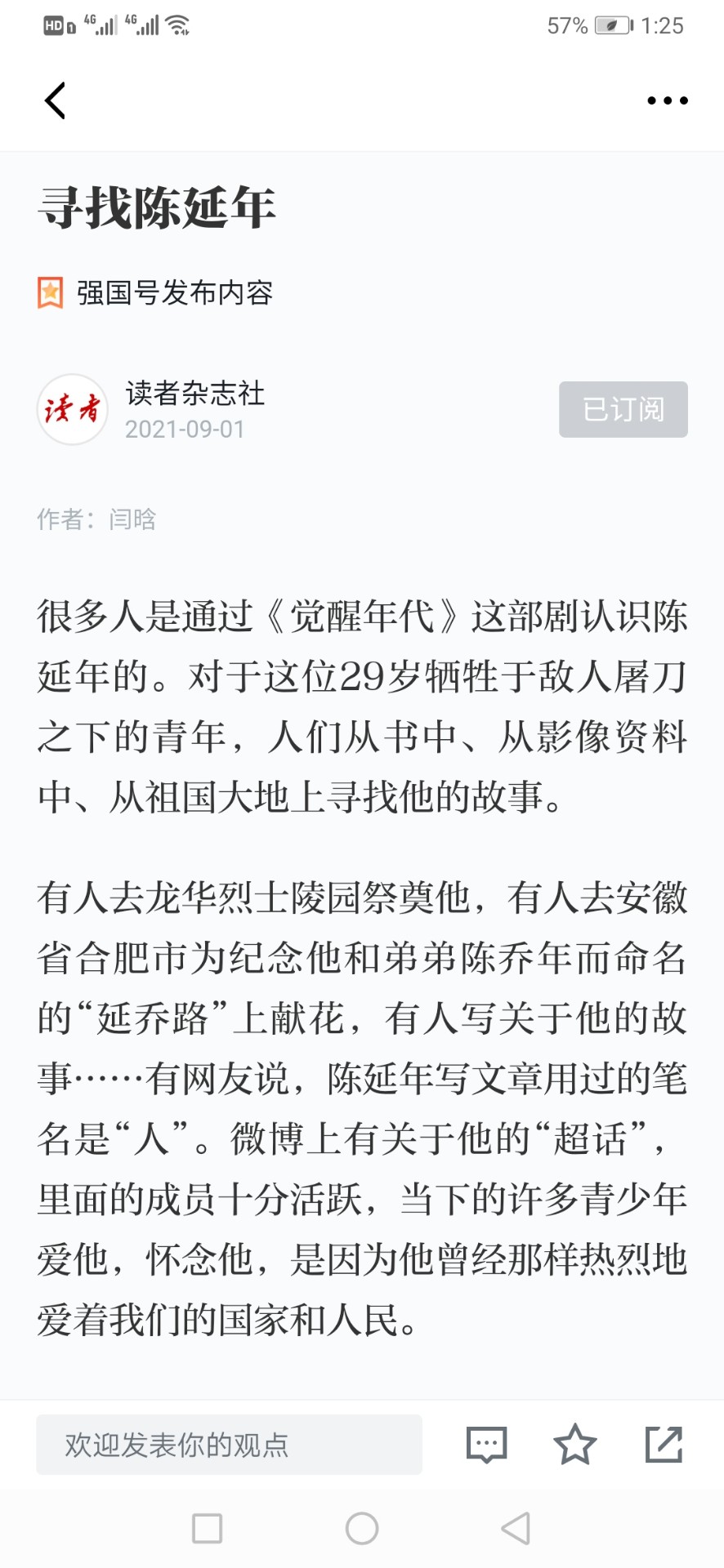
Task: Tap the 欢迎发表你的观点 comment field
Action: click(229, 1445)
